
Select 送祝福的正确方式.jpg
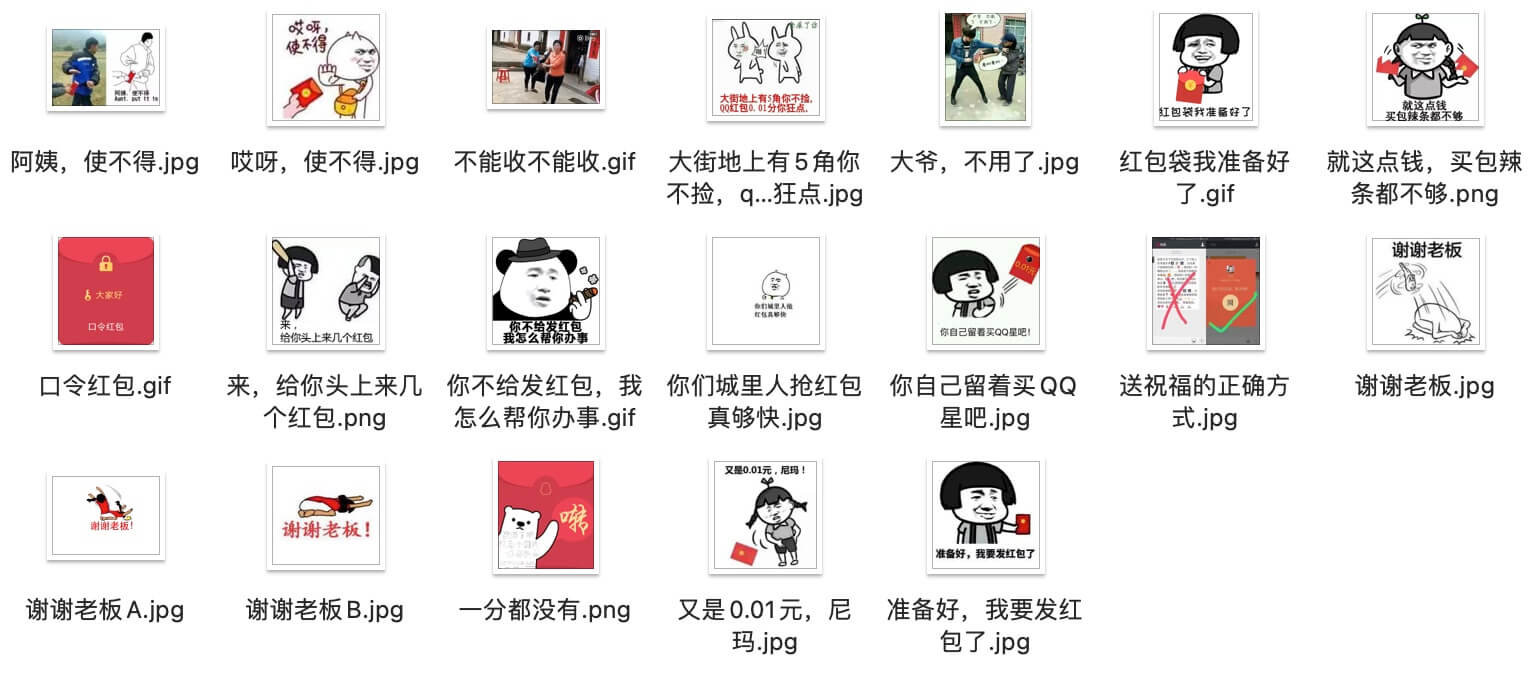tap(1205, 292)
